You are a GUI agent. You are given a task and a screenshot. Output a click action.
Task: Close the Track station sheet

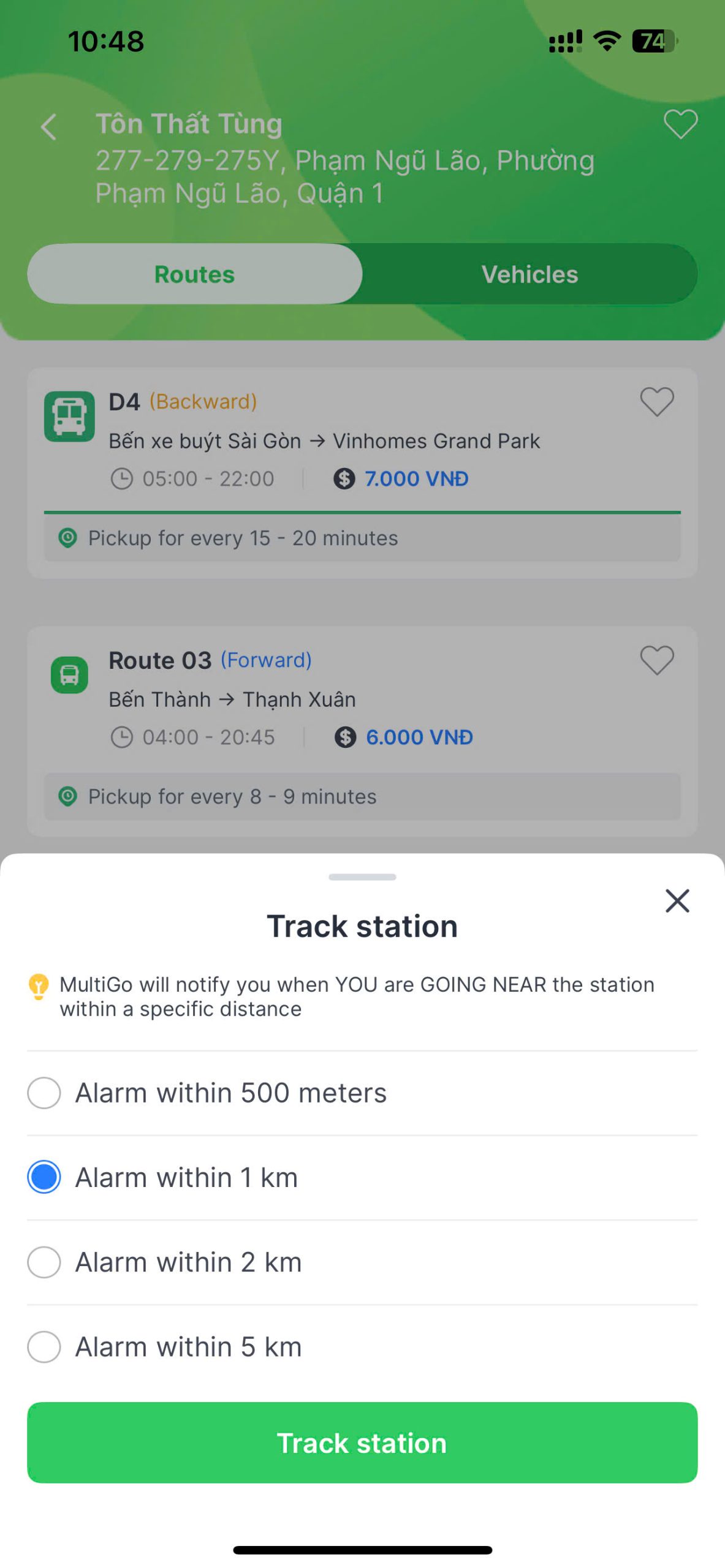point(677,900)
